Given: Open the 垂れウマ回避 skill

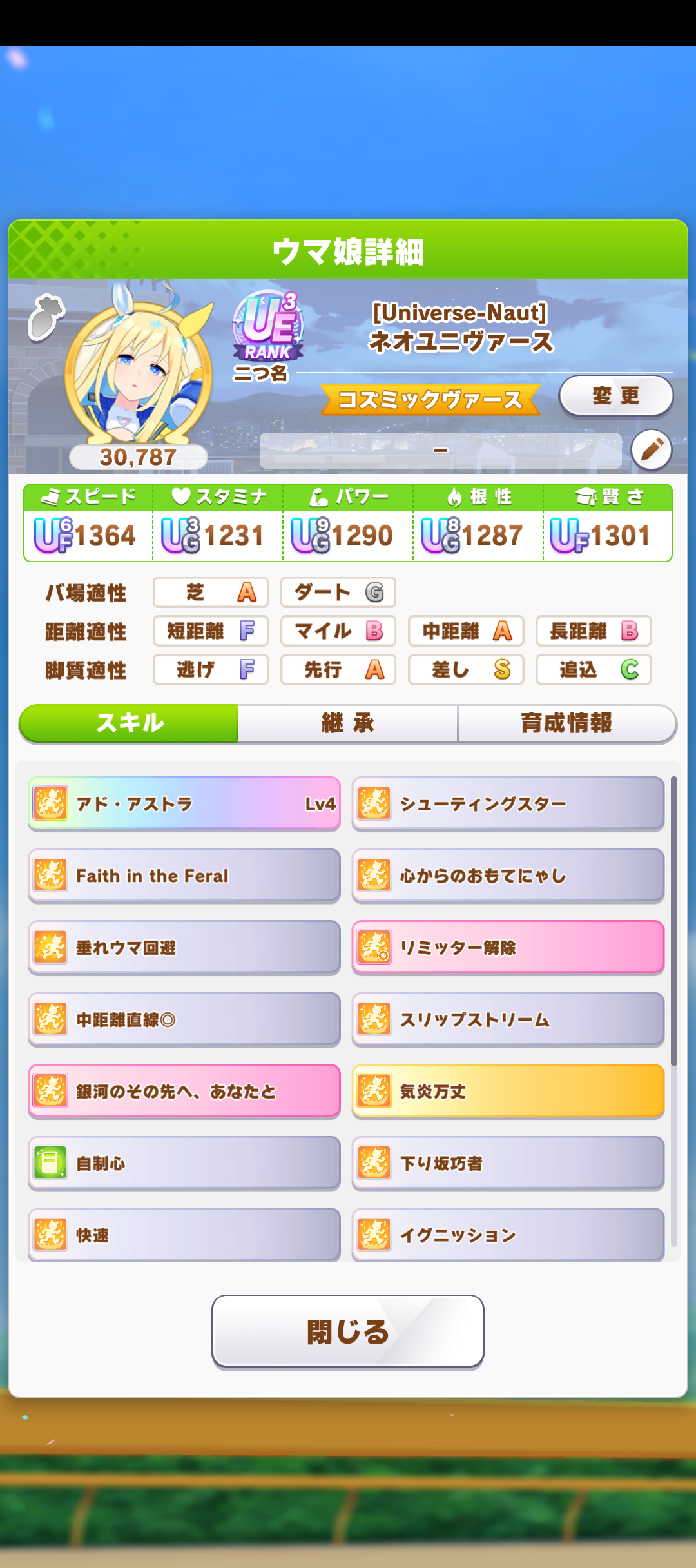Looking at the screenshot, I should point(184,947).
